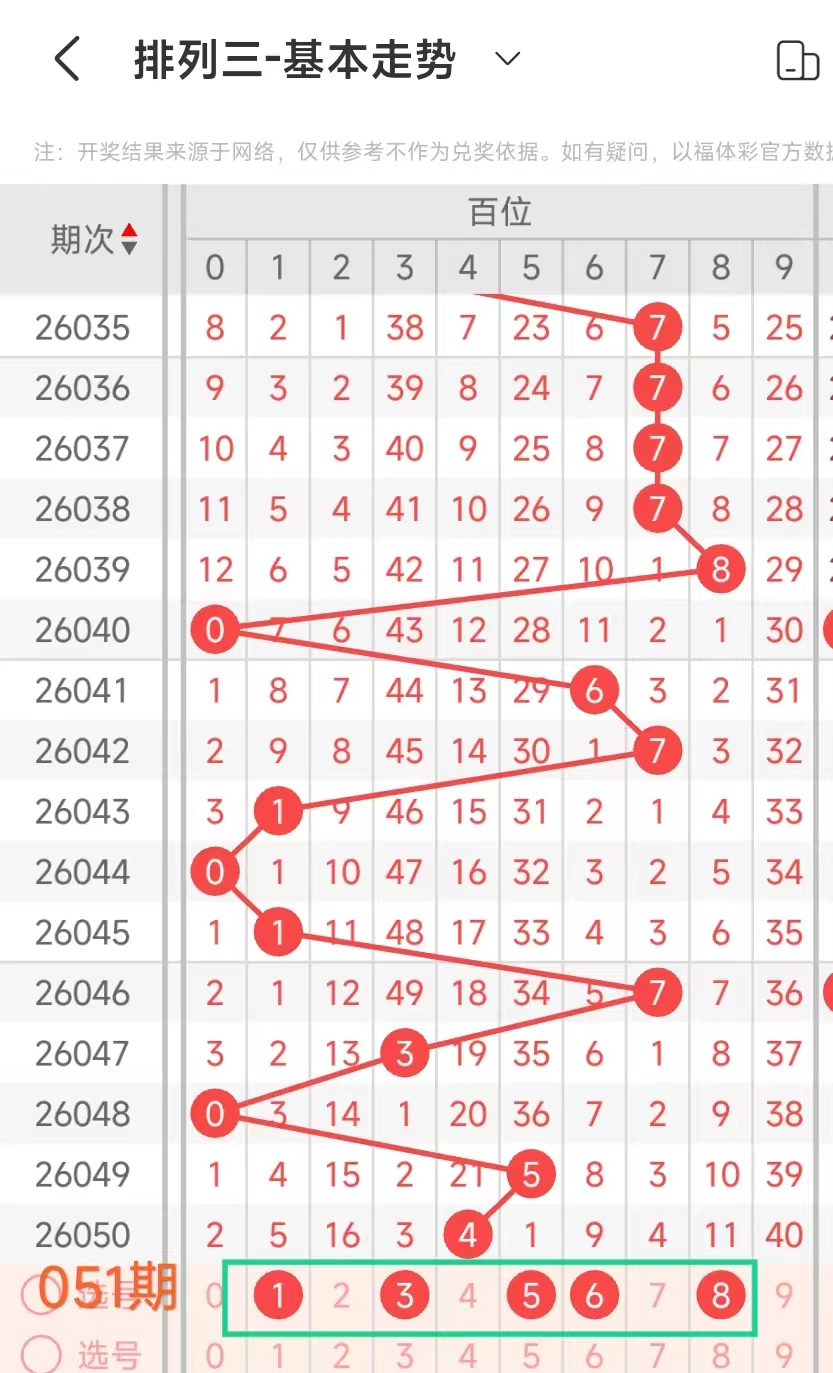Select the radio button beside the bottom 选号 row

click(x=41, y=1355)
